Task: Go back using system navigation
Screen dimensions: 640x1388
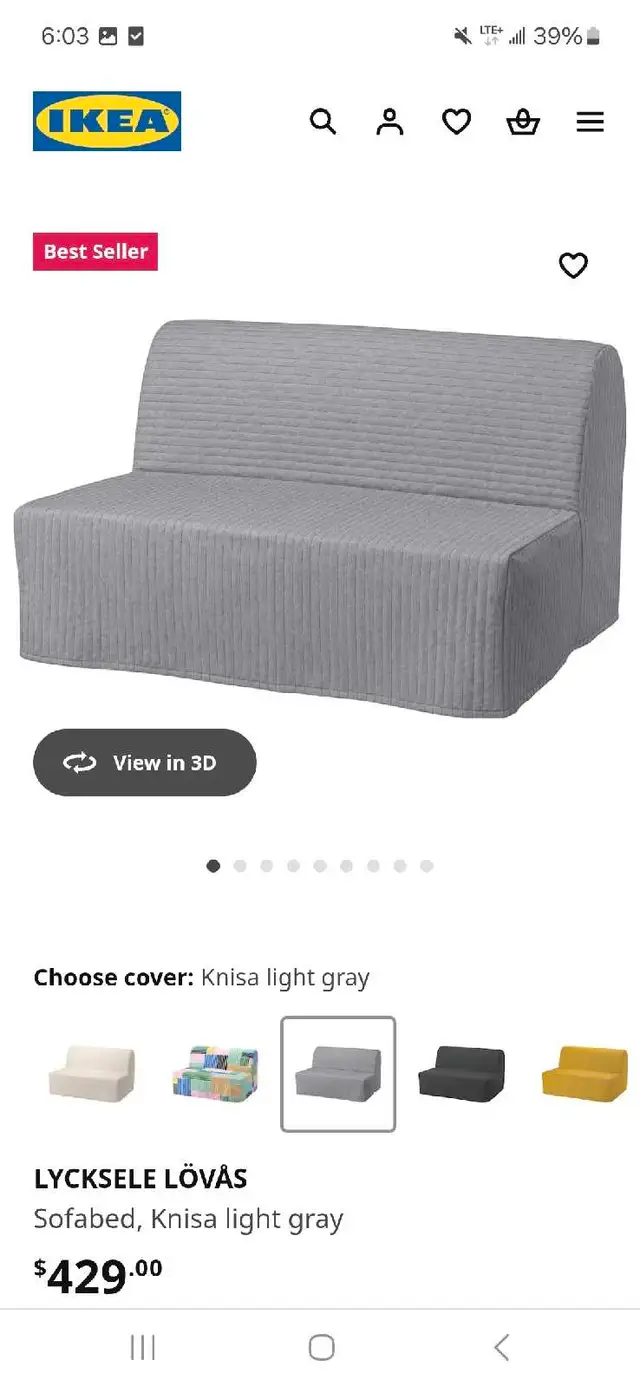Action: [x=502, y=1347]
